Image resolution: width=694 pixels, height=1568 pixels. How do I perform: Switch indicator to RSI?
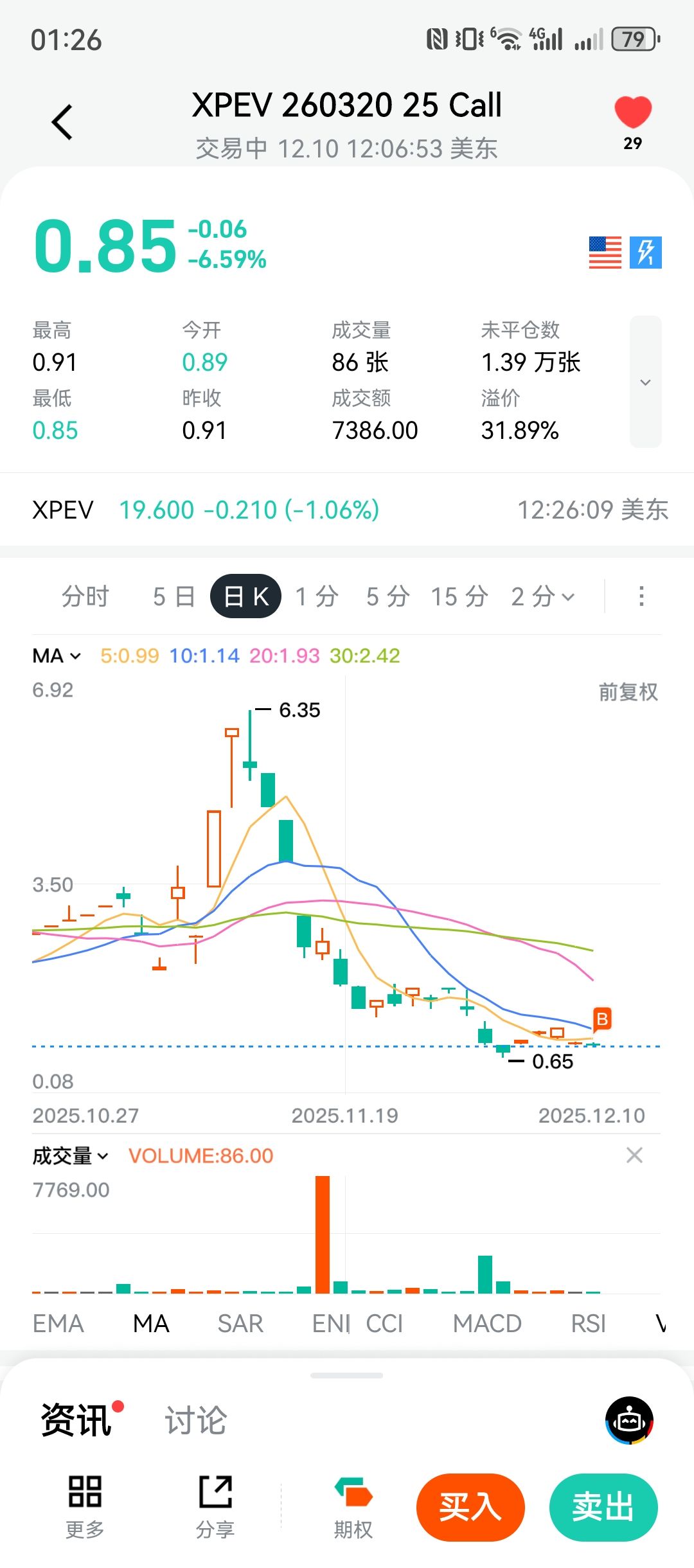(x=588, y=1324)
